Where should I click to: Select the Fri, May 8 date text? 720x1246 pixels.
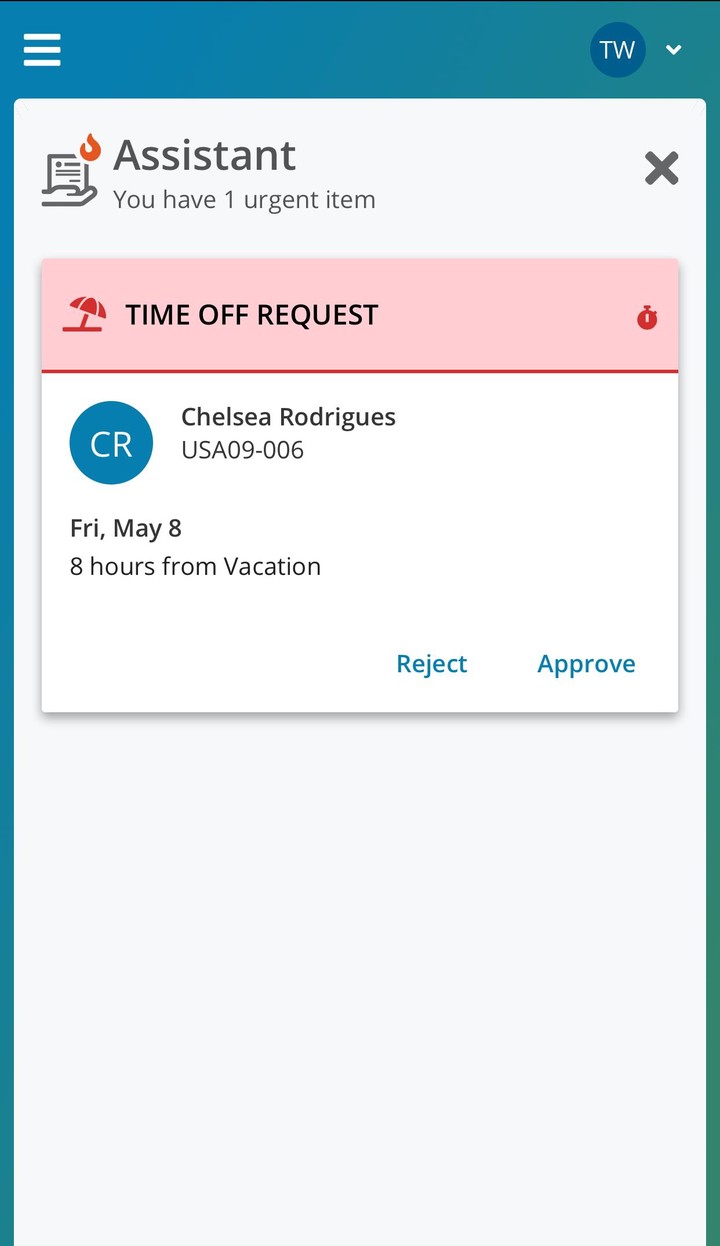point(125,528)
